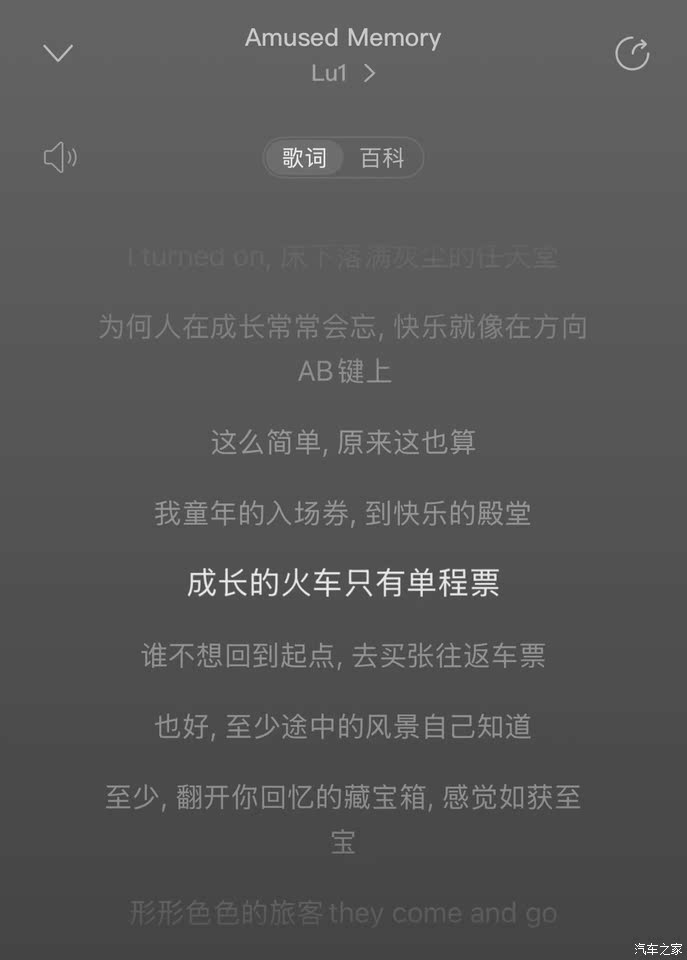Image resolution: width=687 pixels, height=960 pixels.
Task: Tap the volume speaker icon
Action: (x=60, y=157)
